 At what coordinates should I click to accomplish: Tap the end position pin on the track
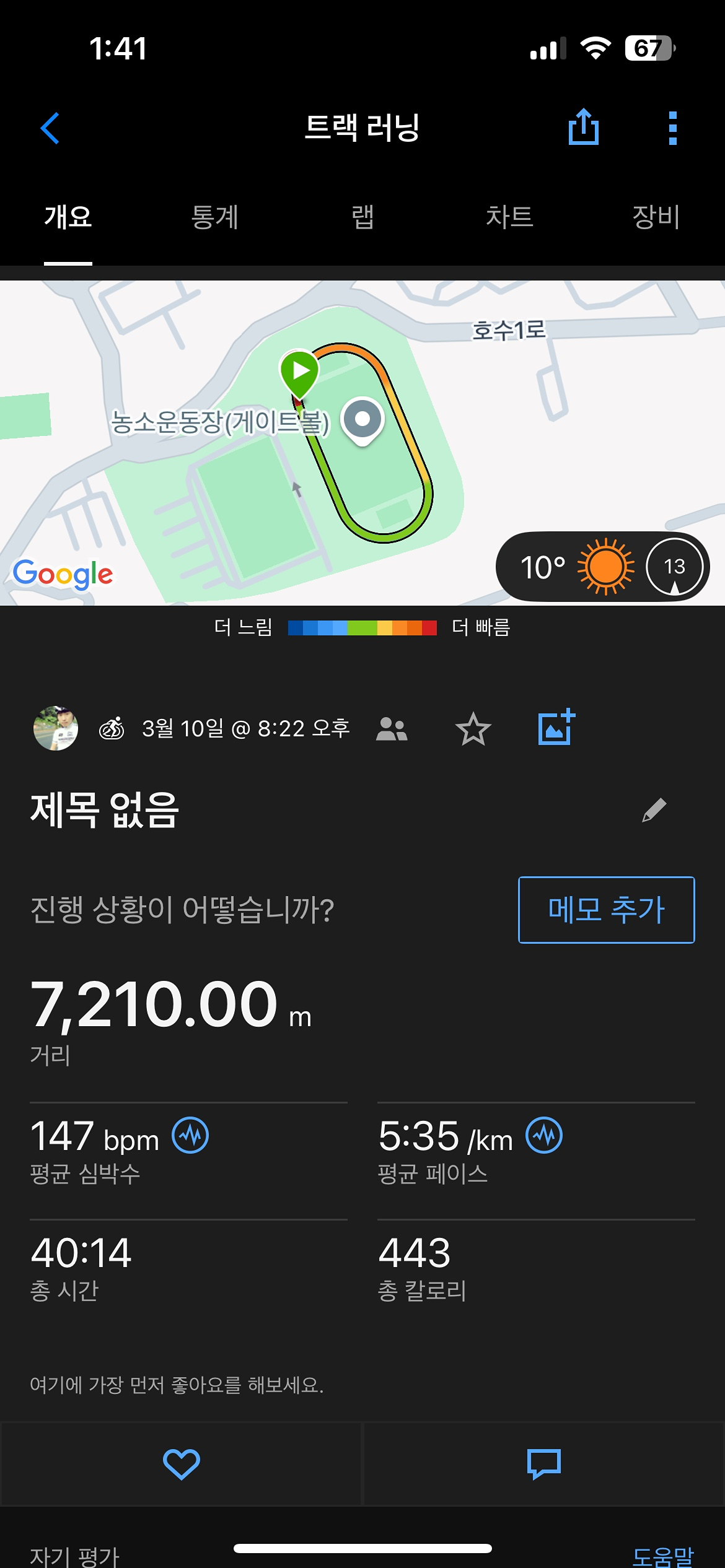tap(362, 421)
